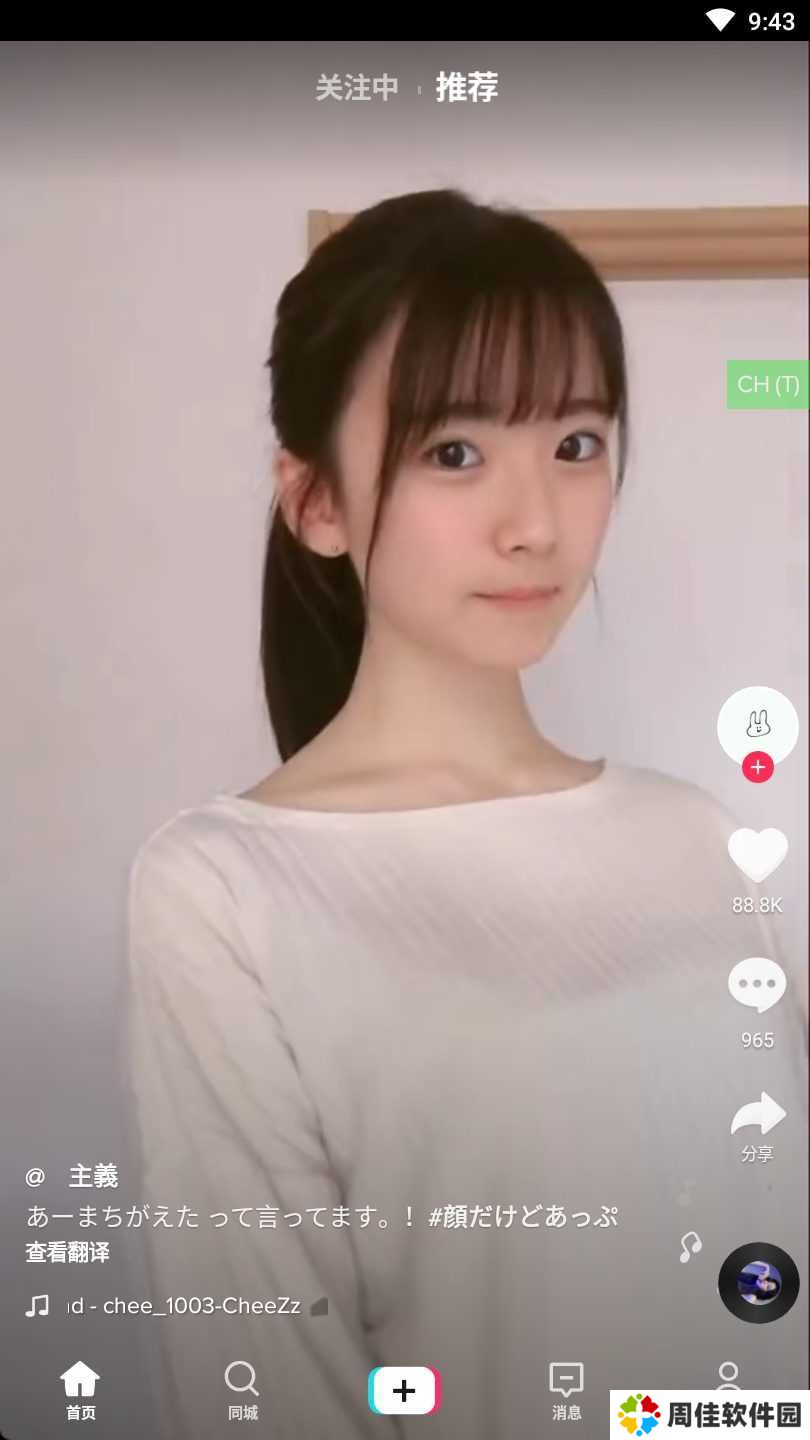Screen dimensions: 810x1440
Task: Open the 消息 messages tab
Action: (566, 1390)
